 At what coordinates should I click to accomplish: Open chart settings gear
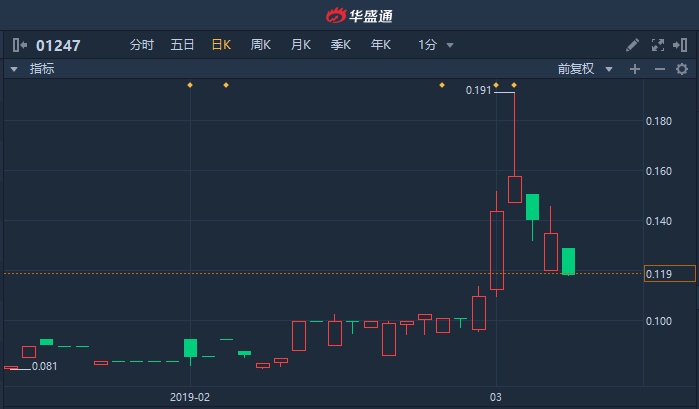click(682, 69)
